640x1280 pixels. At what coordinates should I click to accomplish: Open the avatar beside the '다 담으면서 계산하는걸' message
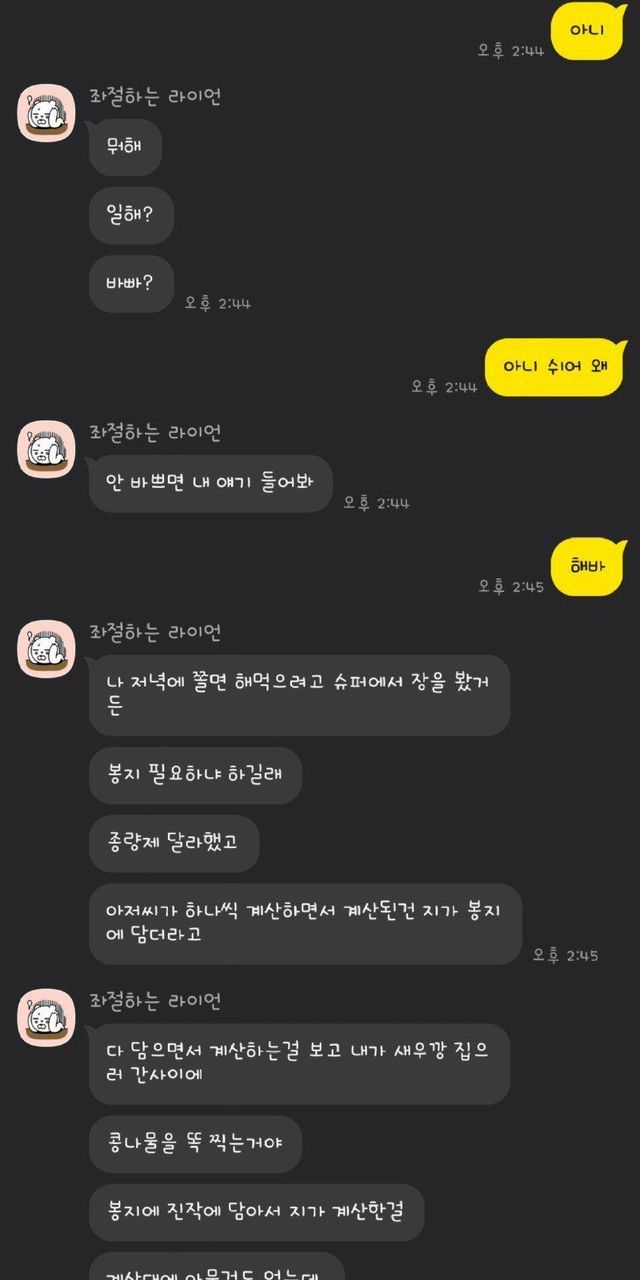[46, 1017]
